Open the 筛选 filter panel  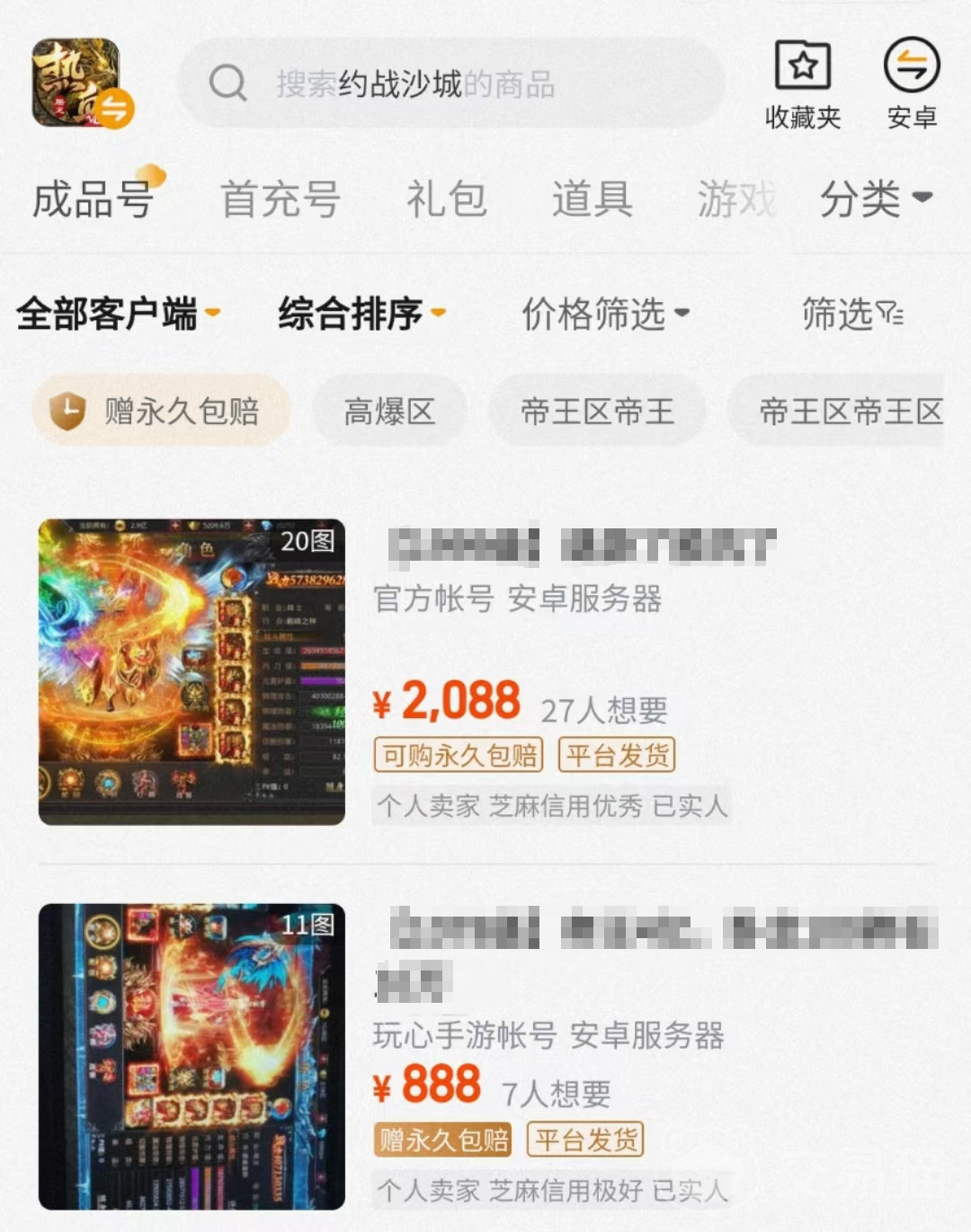(x=851, y=314)
